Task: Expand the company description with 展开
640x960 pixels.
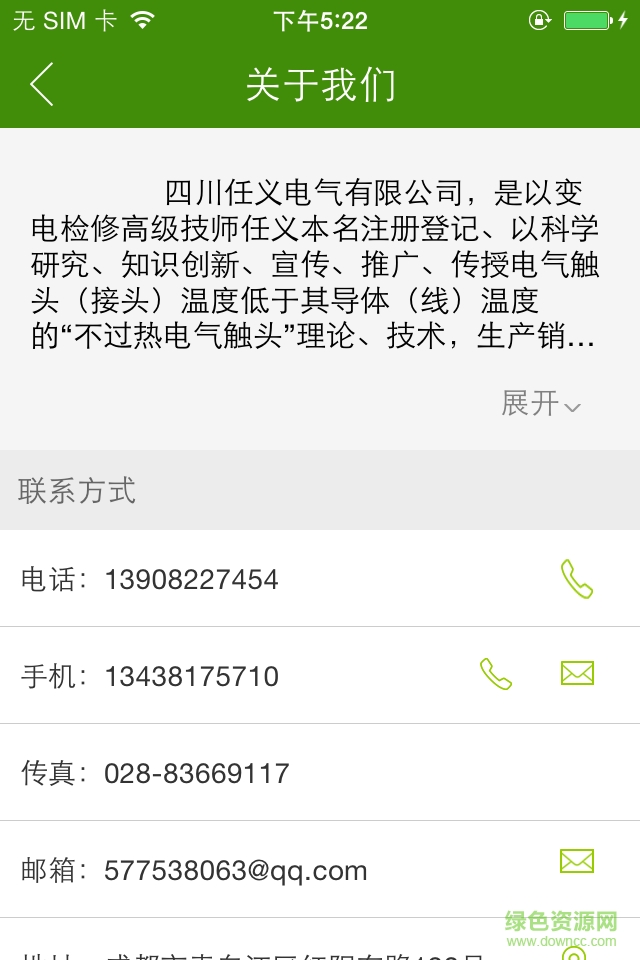Action: pyautogui.click(x=540, y=404)
